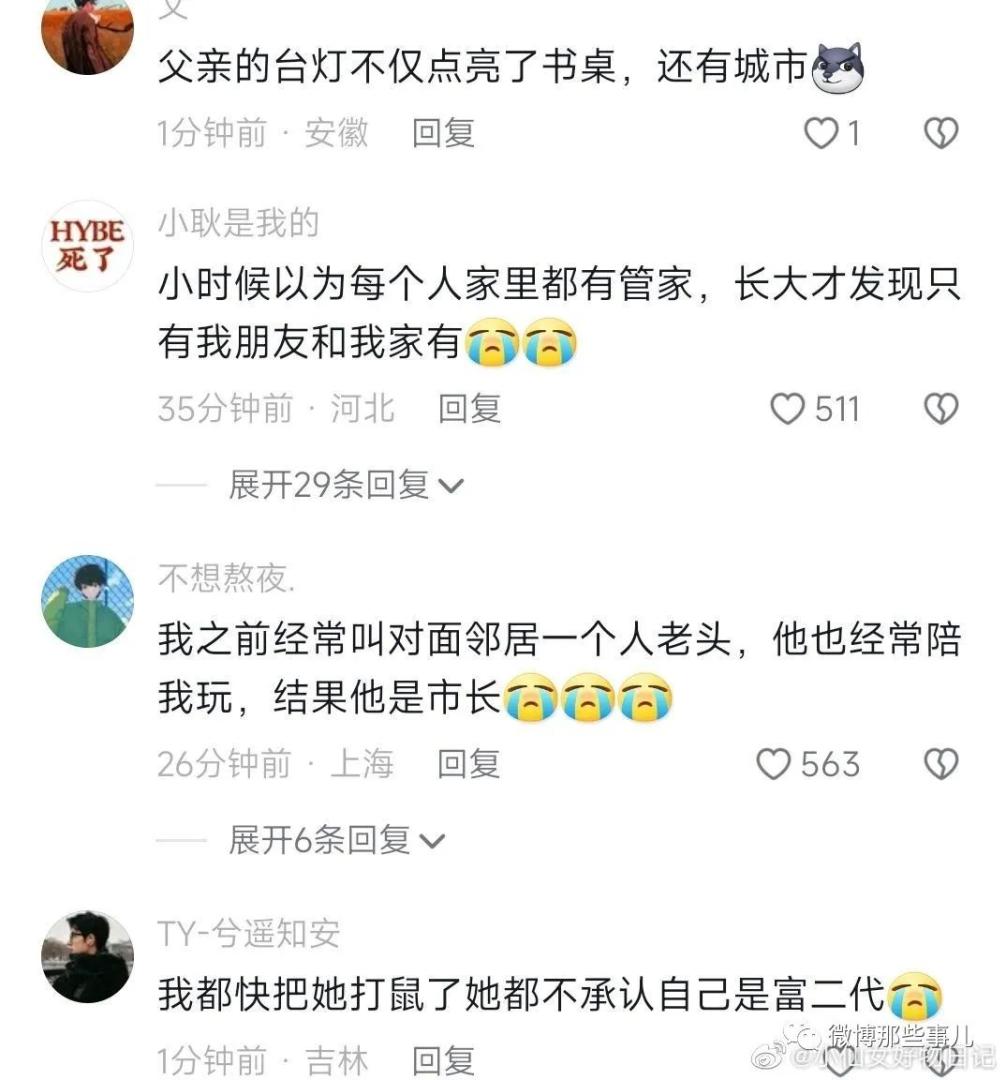This screenshot has height=1080, width=1006.
Task: Reply to the 父亲的台灯 comment
Action: click(x=443, y=133)
